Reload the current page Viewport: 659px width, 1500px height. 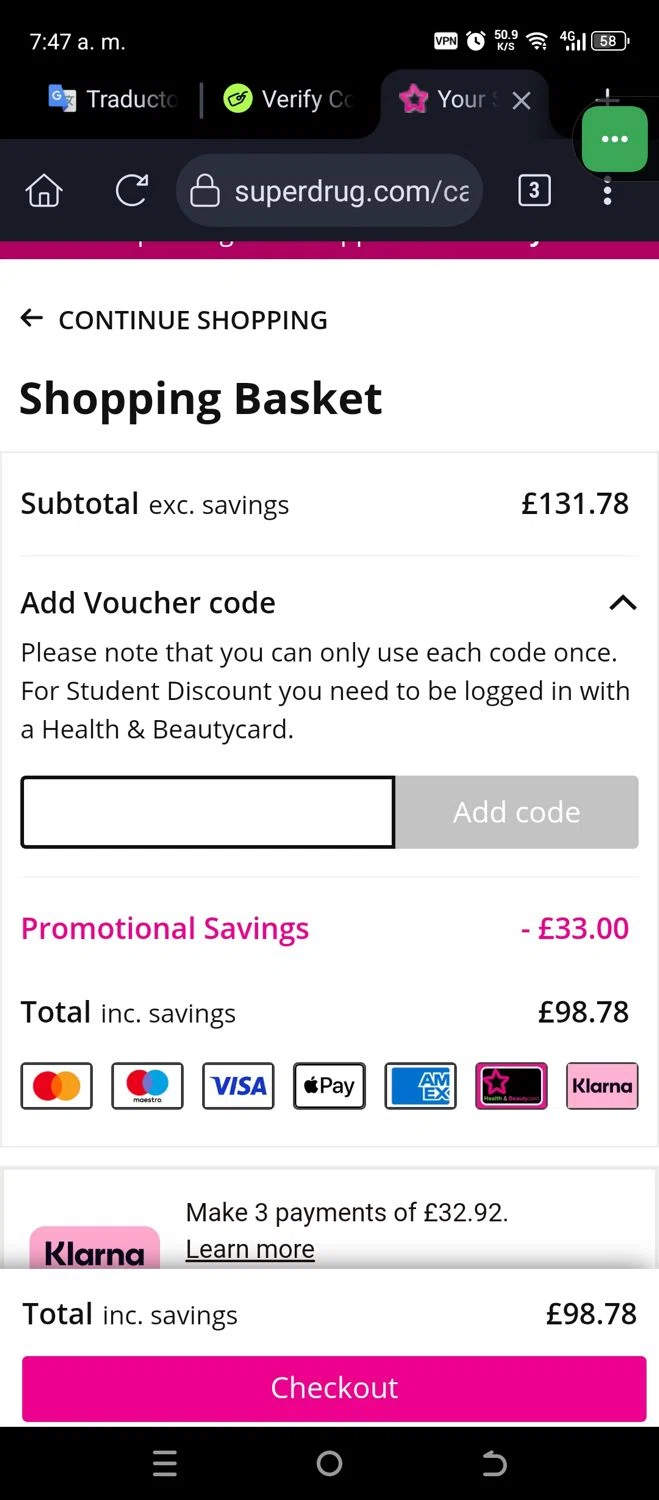(x=131, y=190)
